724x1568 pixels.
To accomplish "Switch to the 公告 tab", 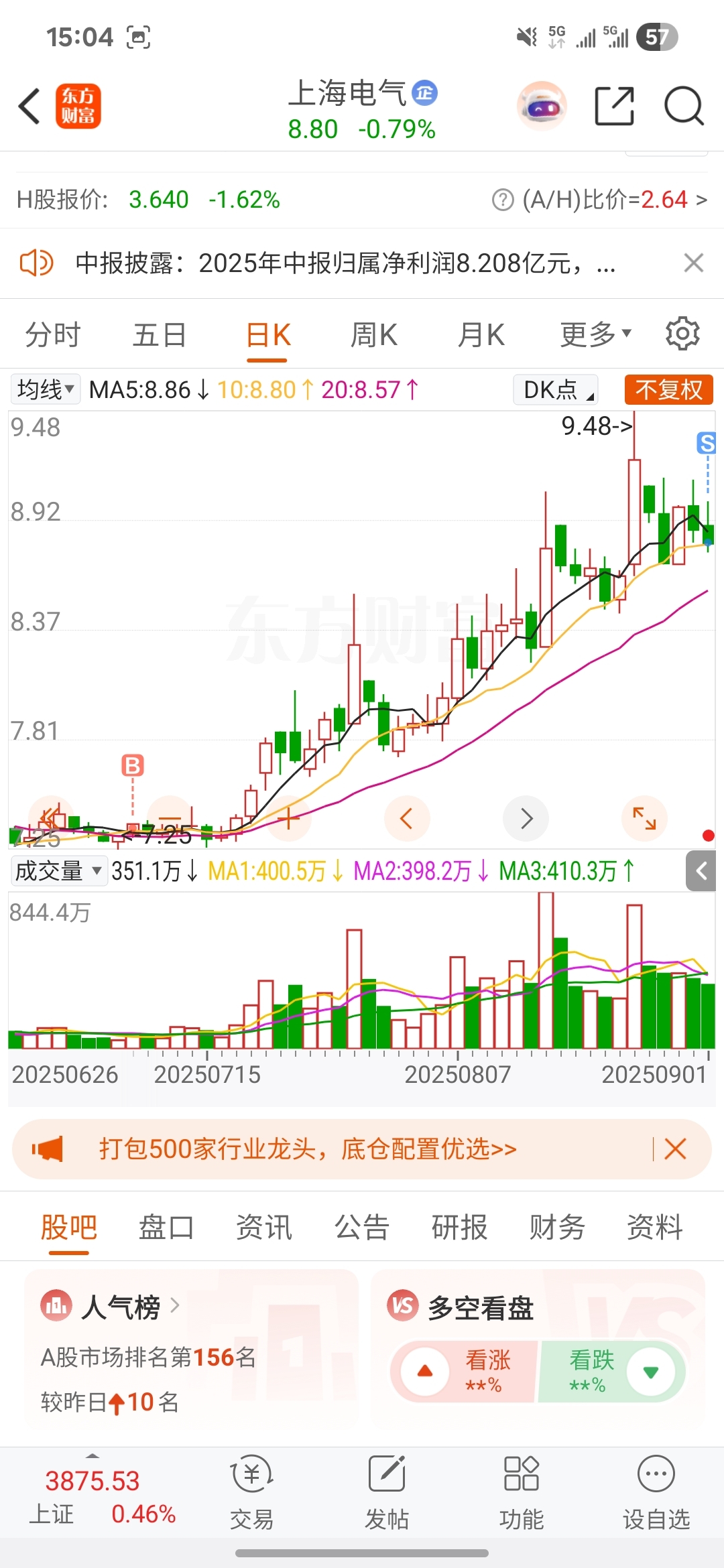I will pyautogui.click(x=361, y=1228).
